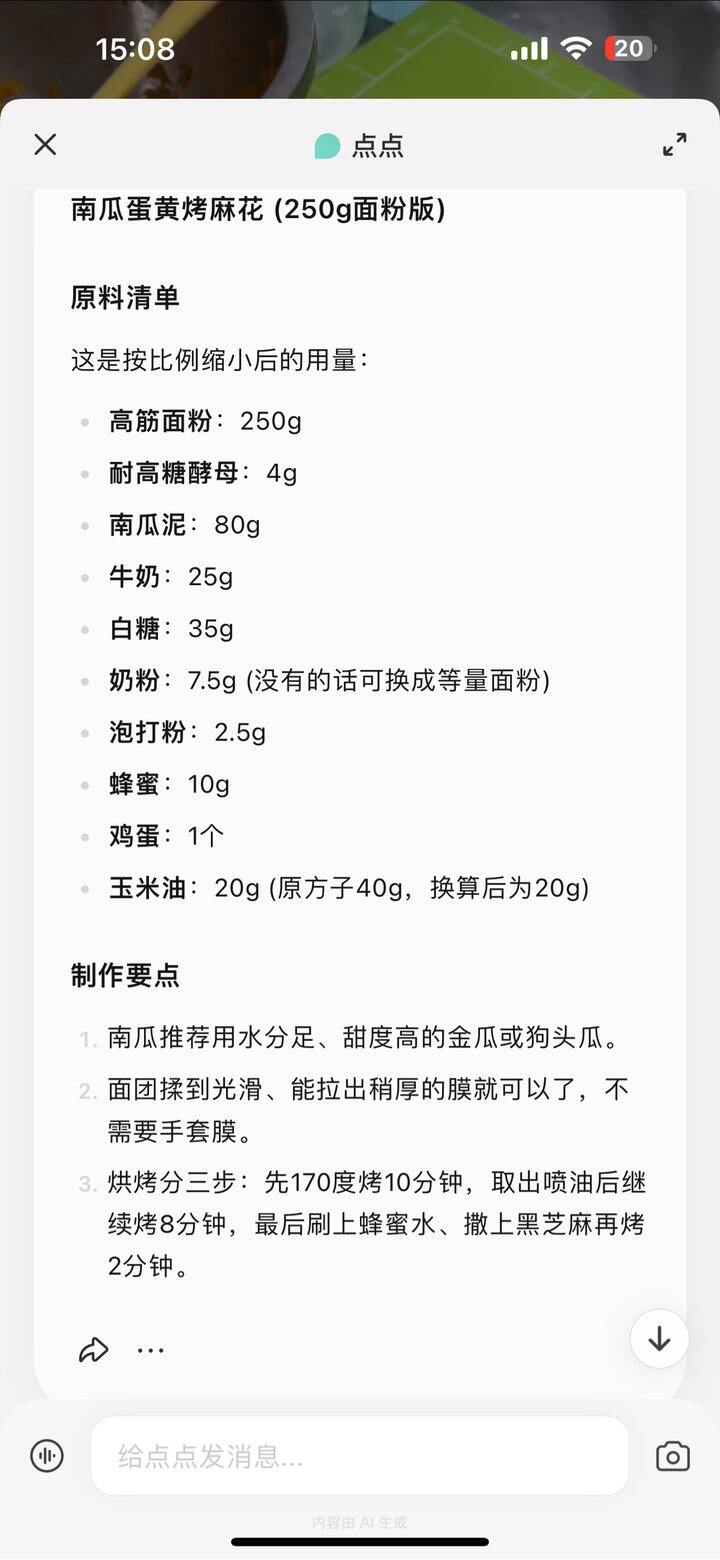This screenshot has height=1560, width=720.
Task: Open the camera to send a photo
Action: (673, 1456)
